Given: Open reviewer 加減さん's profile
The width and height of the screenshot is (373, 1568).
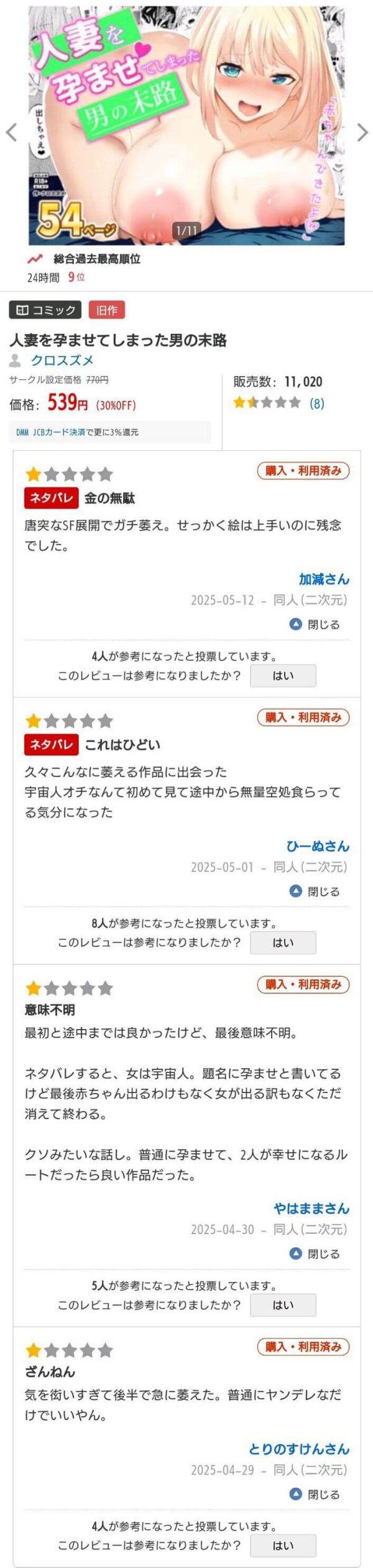Looking at the screenshot, I should [324, 579].
